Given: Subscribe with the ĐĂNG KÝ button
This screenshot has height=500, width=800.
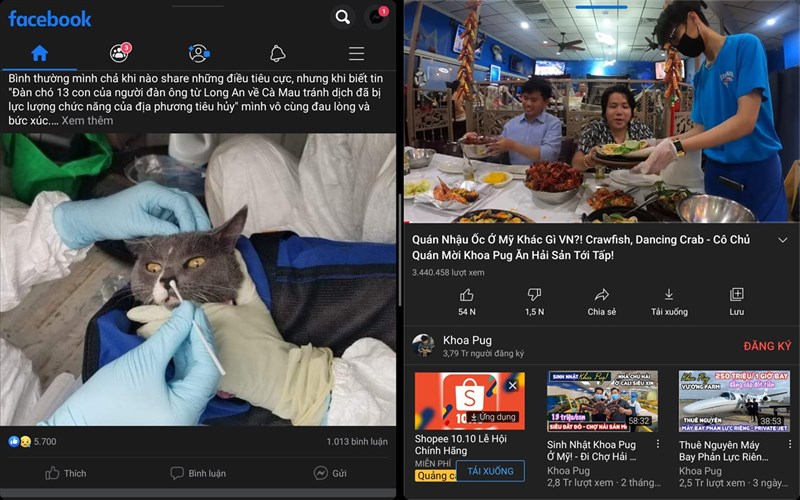Looking at the screenshot, I should (x=767, y=346).
